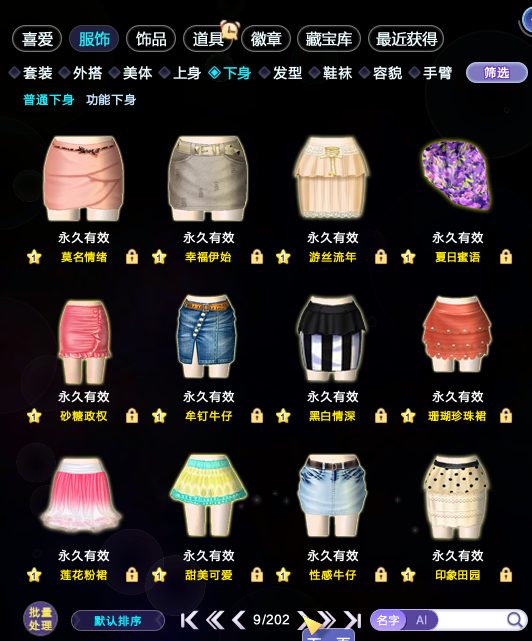
Task: Open the 筛选 filter button
Action: pyautogui.click(x=496, y=73)
